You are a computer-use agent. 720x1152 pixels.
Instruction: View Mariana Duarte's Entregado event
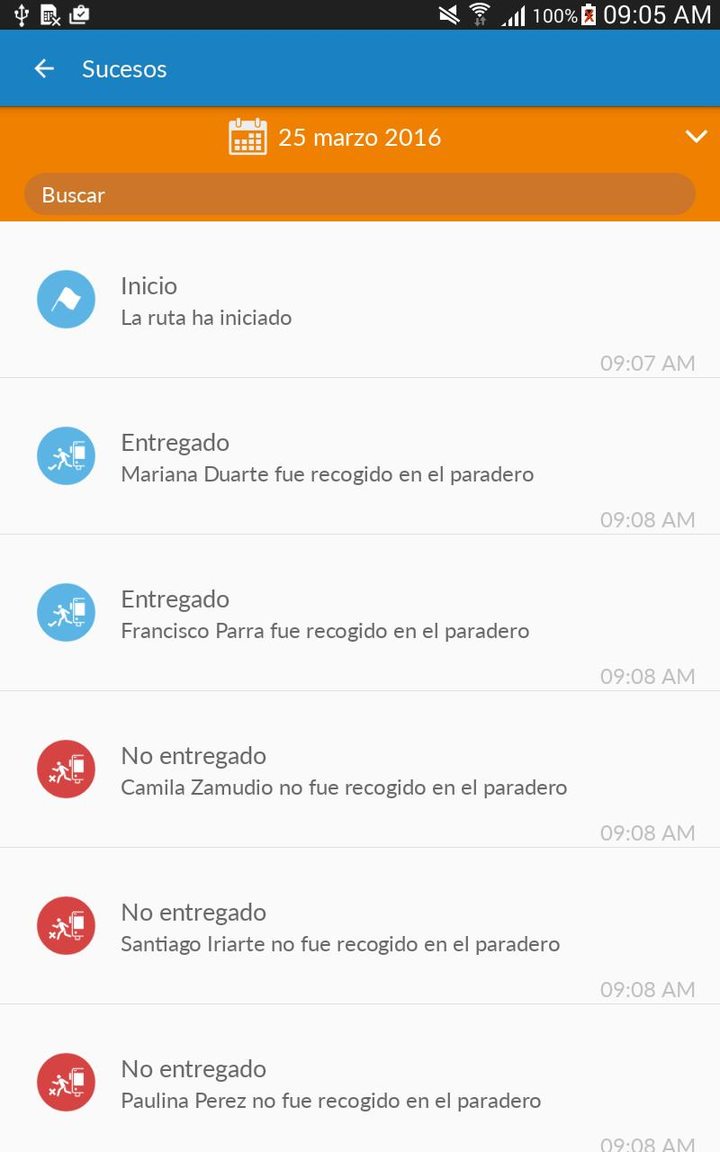click(360, 457)
